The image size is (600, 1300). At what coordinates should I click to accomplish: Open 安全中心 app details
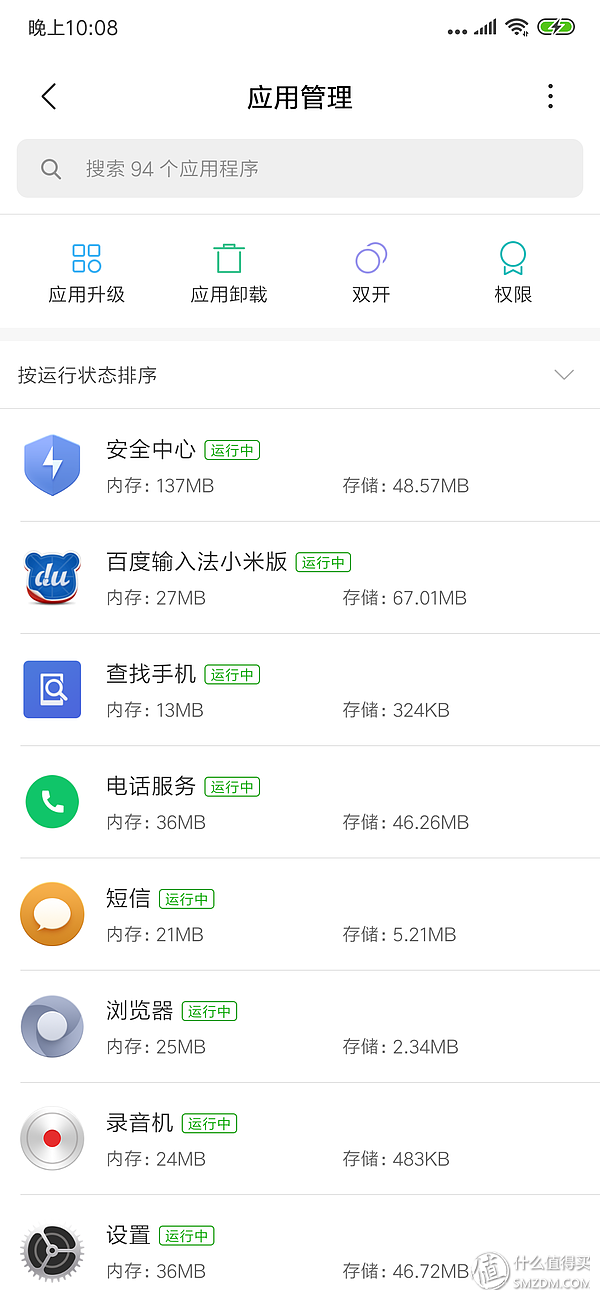(x=300, y=466)
